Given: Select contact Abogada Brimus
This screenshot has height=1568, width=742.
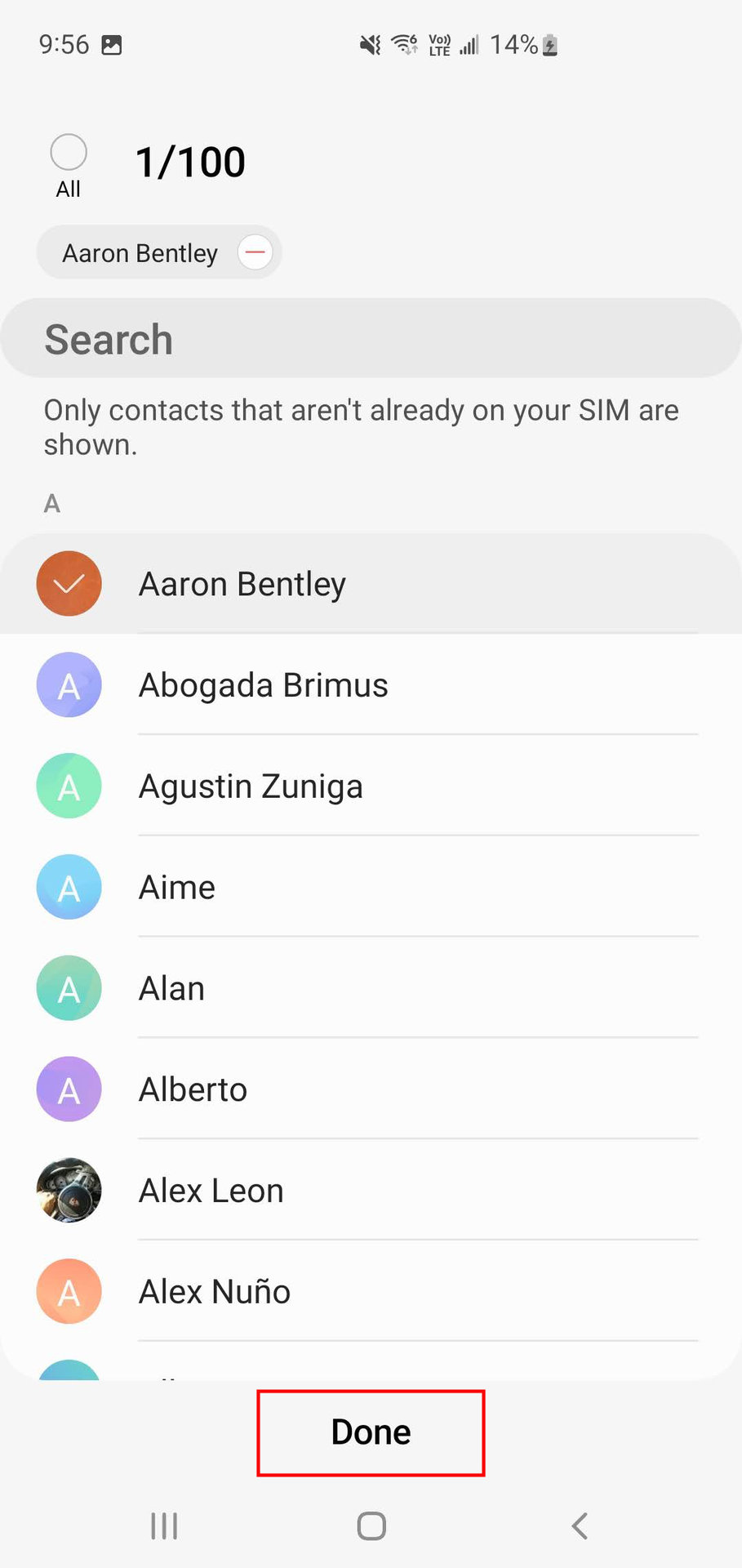Looking at the screenshot, I should [x=263, y=685].
